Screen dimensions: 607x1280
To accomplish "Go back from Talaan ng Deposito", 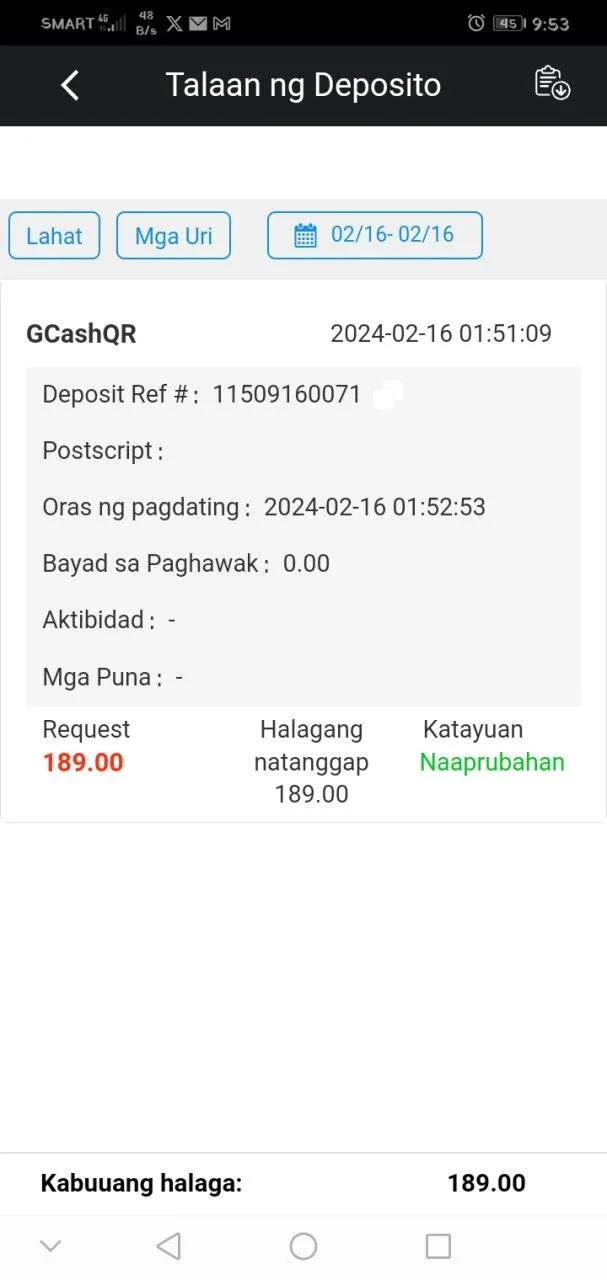I will click(x=69, y=85).
